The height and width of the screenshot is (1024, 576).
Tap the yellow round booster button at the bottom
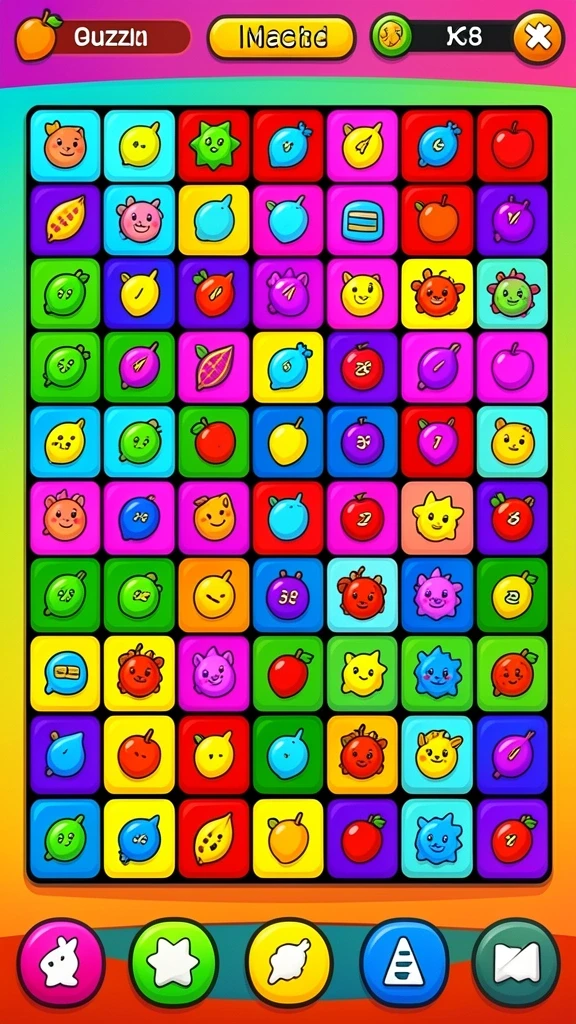click(x=289, y=963)
